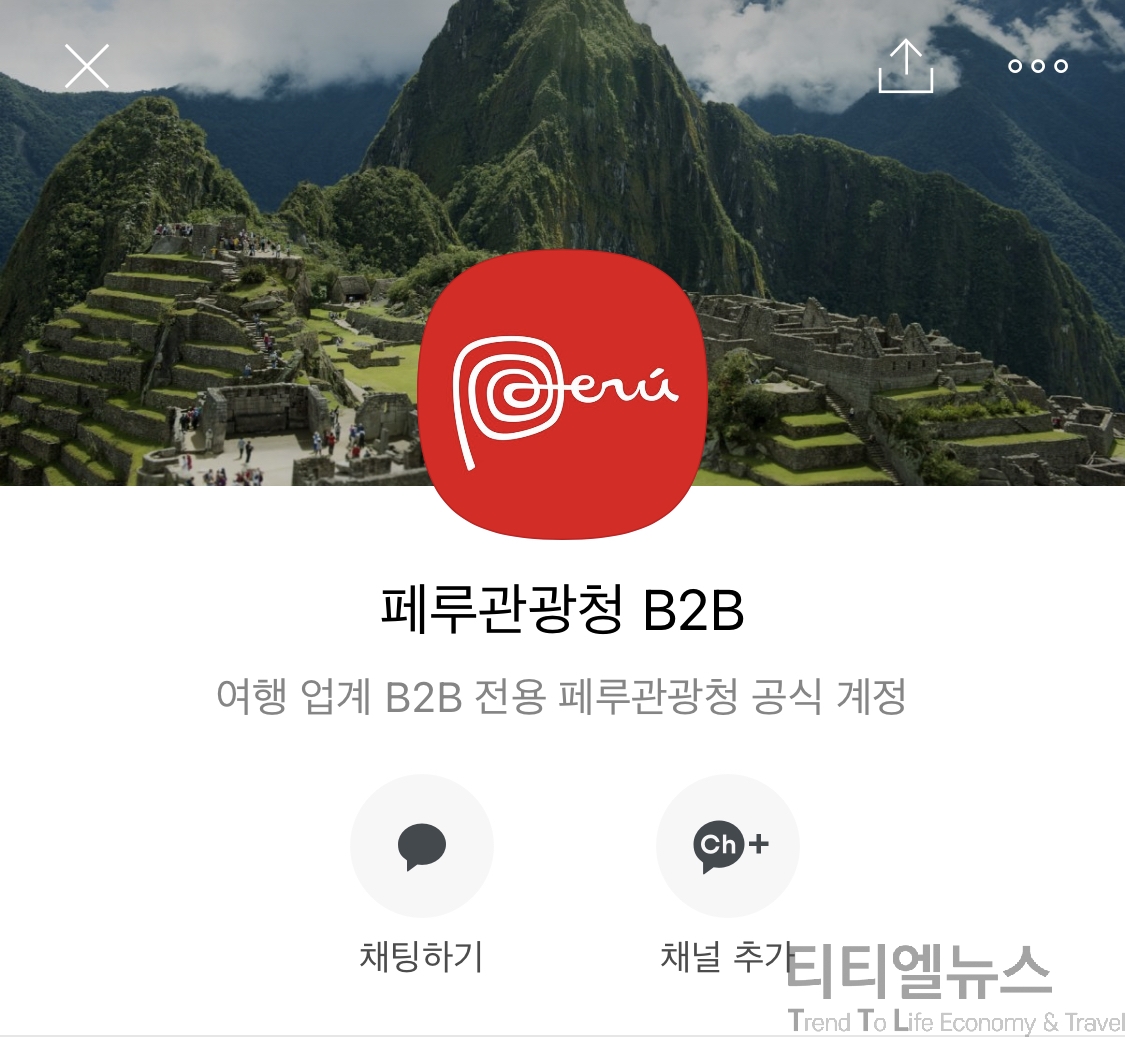Open the three-dot overflow menu
The width and height of the screenshot is (1125, 1037).
1037,66
